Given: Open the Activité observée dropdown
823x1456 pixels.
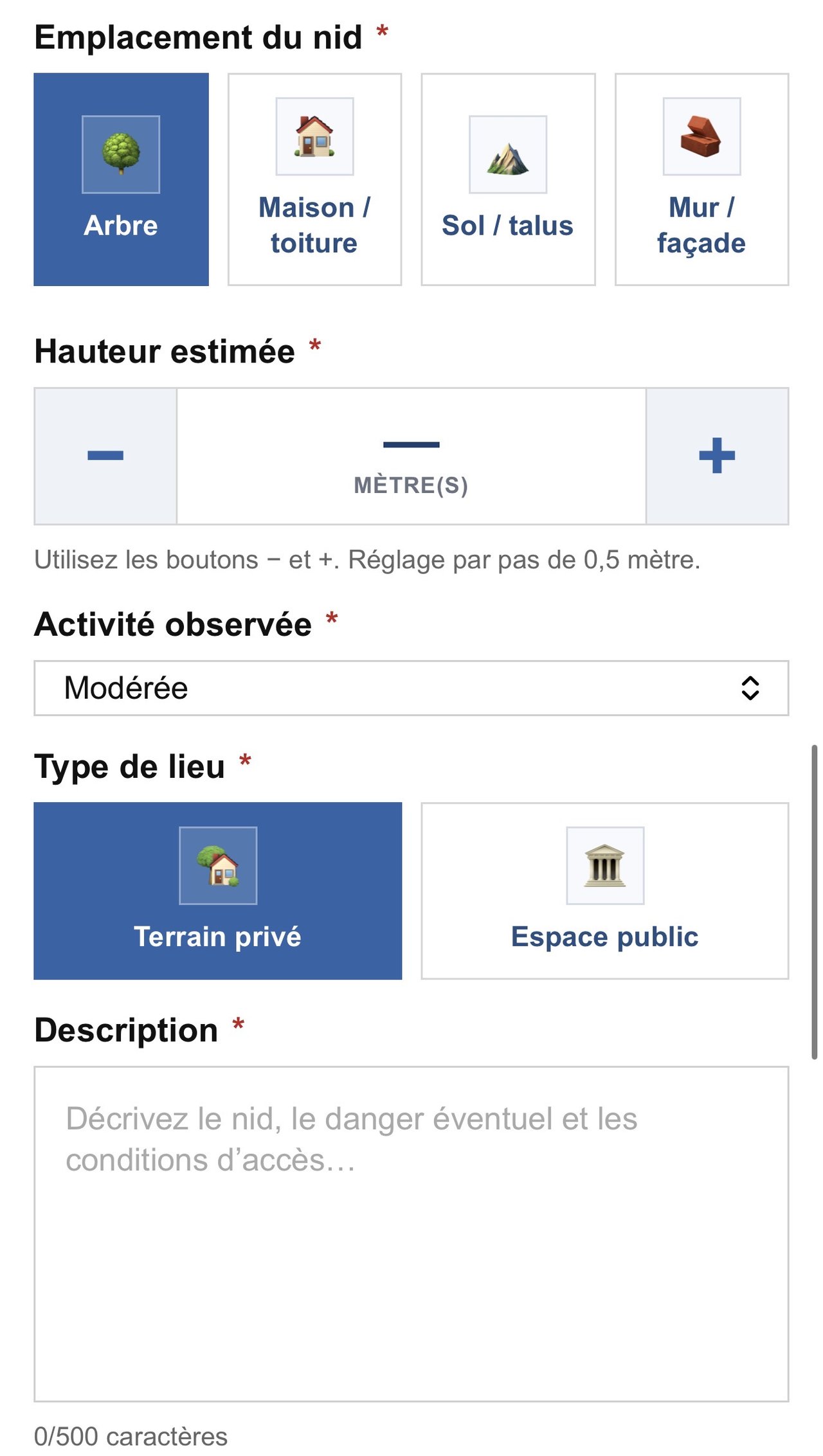Looking at the screenshot, I should coord(411,688).
